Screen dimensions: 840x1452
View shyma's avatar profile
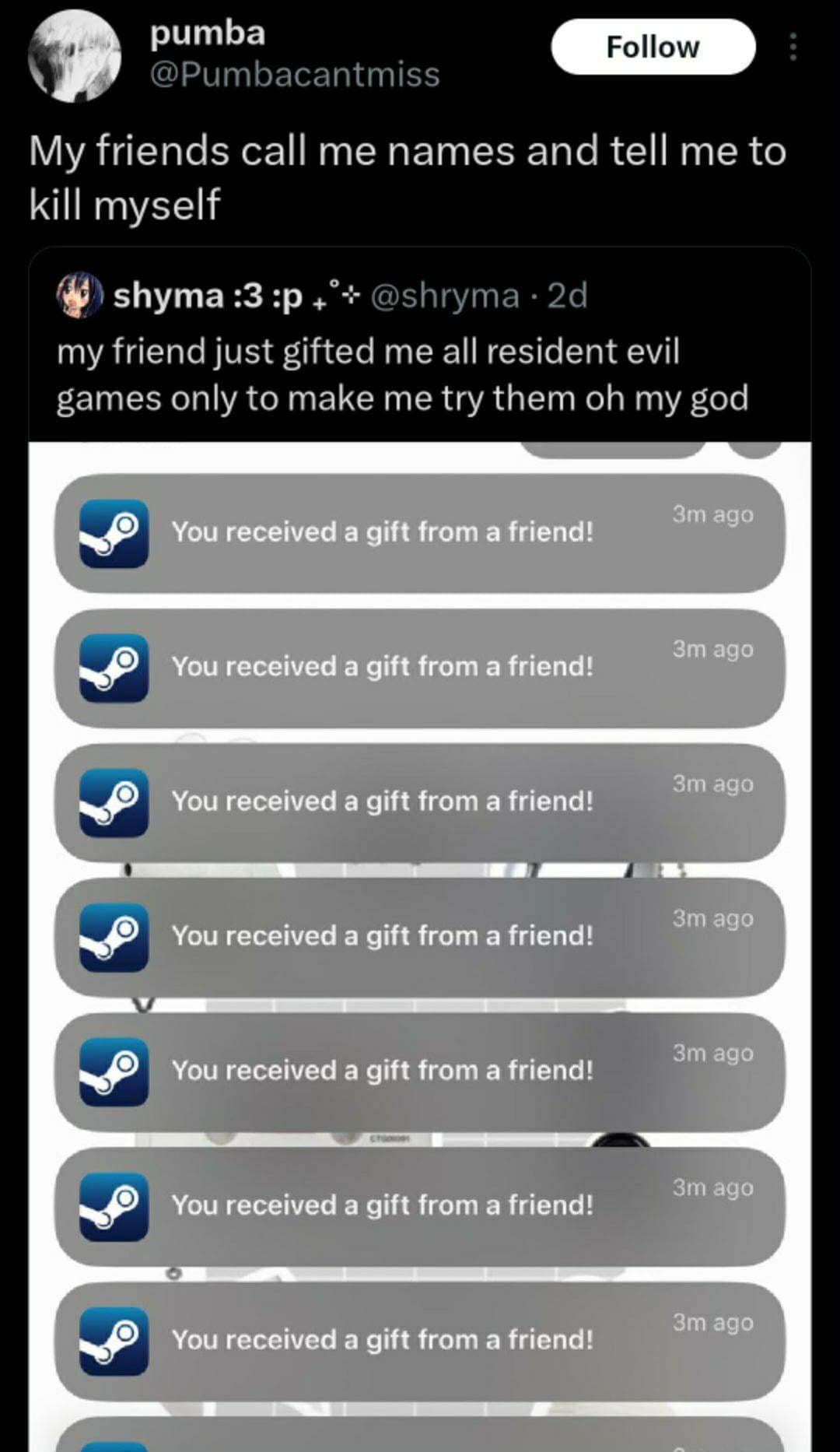point(79,296)
